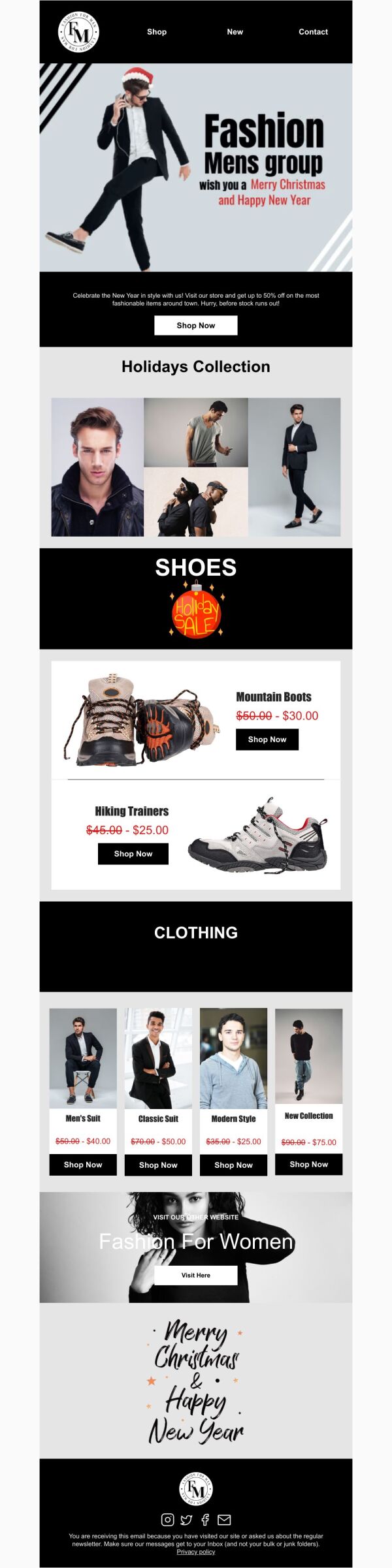Open the Facebook icon in the footer

(205, 1520)
